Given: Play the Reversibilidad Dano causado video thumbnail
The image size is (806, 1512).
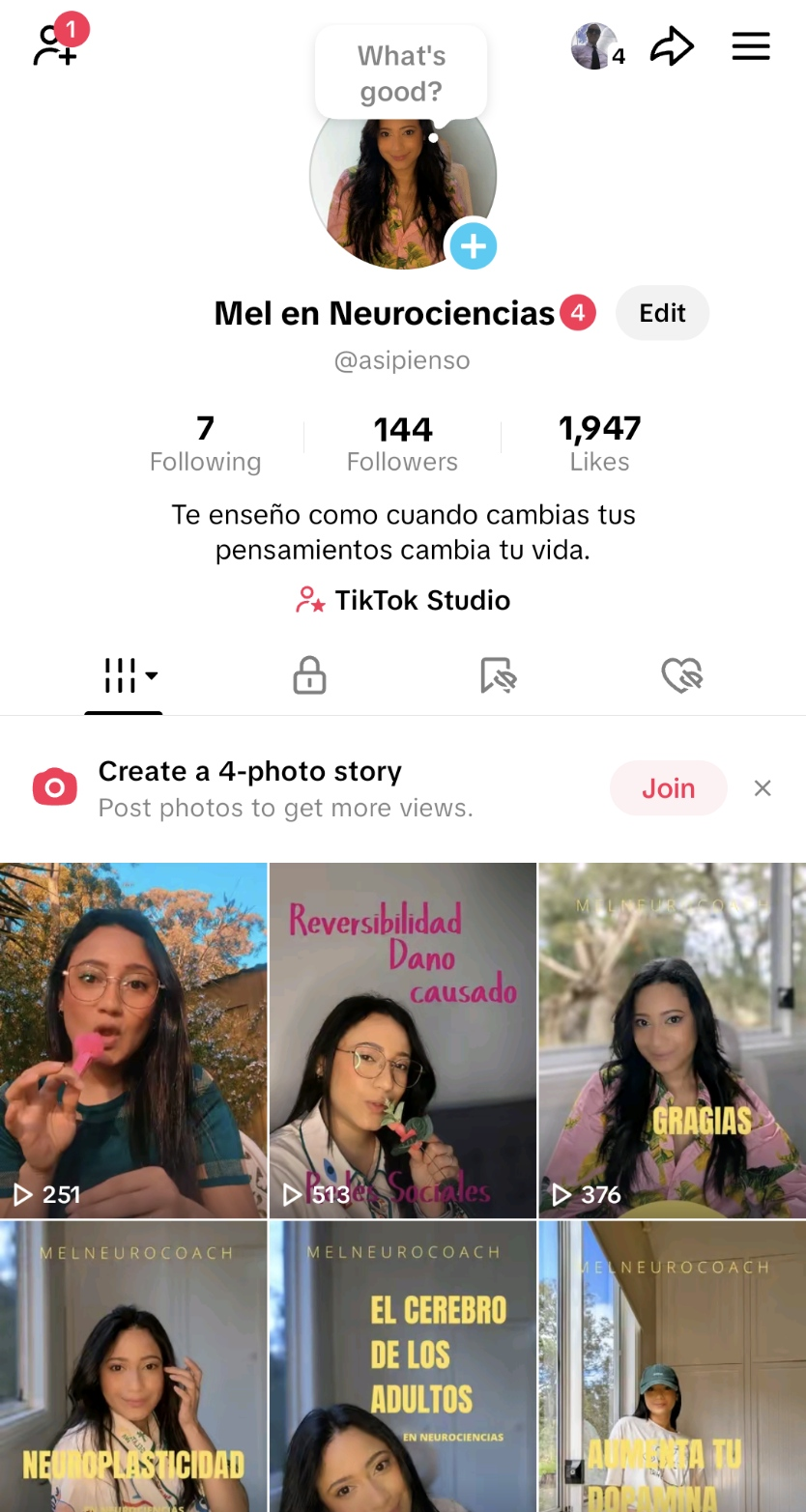Looking at the screenshot, I should [402, 1041].
